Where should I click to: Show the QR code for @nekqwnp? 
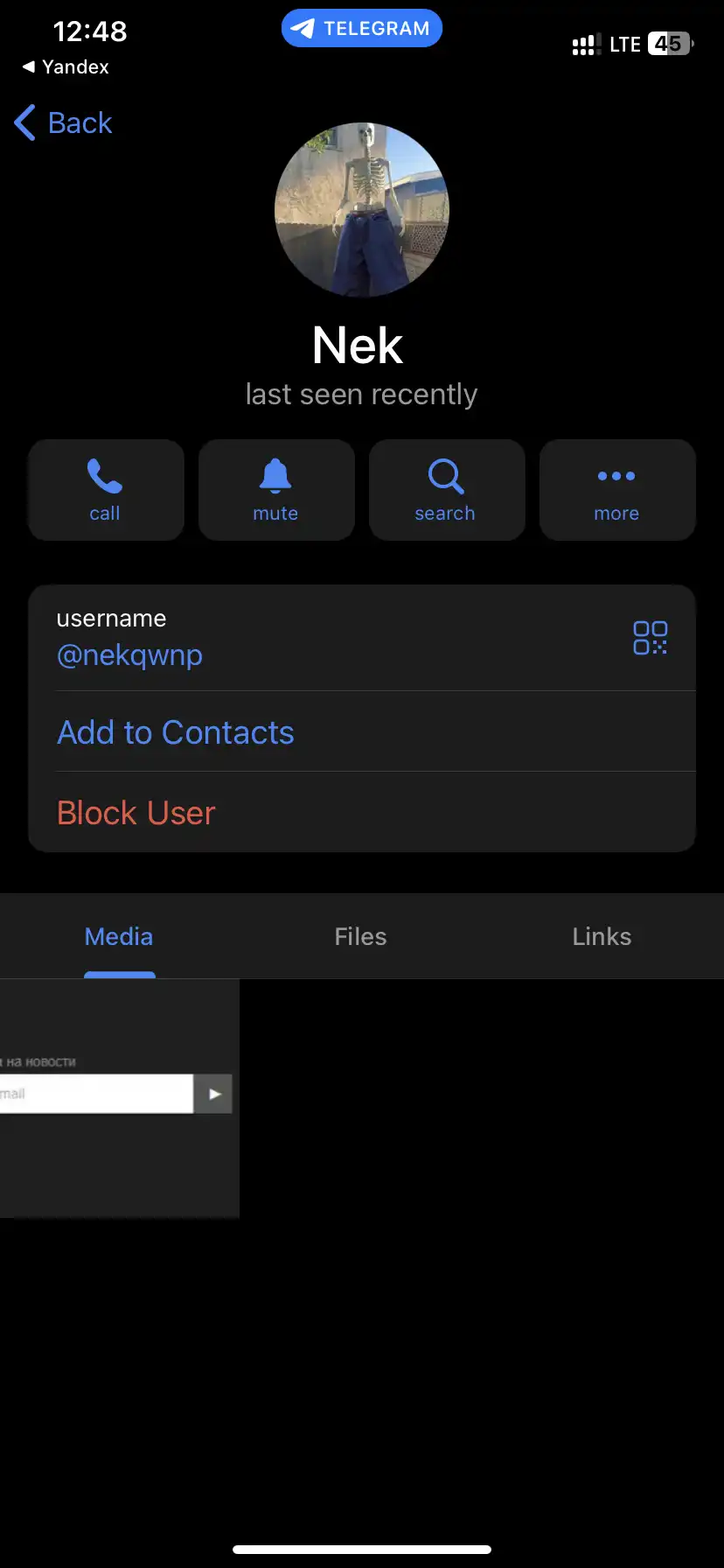click(x=650, y=638)
